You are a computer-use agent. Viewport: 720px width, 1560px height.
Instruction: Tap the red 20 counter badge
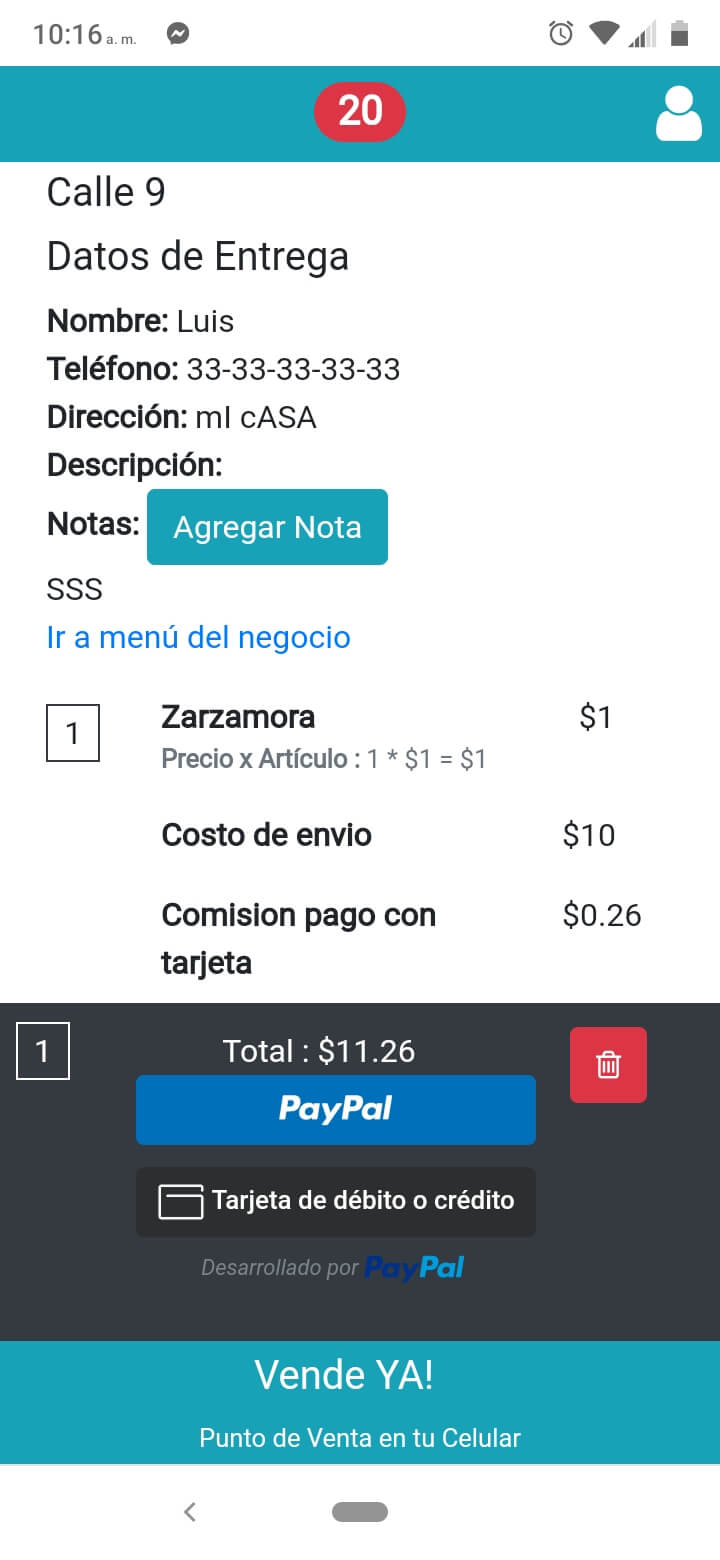360,111
